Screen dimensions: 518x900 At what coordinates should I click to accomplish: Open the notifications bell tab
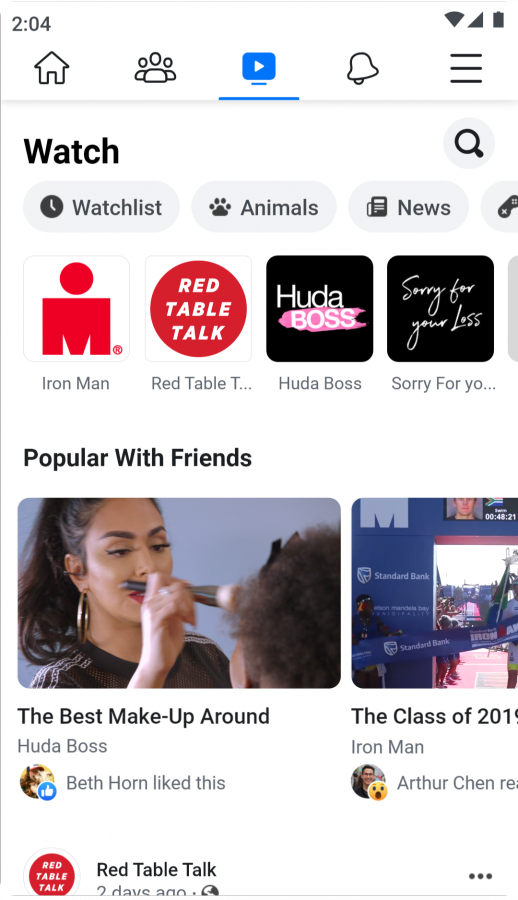pyautogui.click(x=362, y=68)
